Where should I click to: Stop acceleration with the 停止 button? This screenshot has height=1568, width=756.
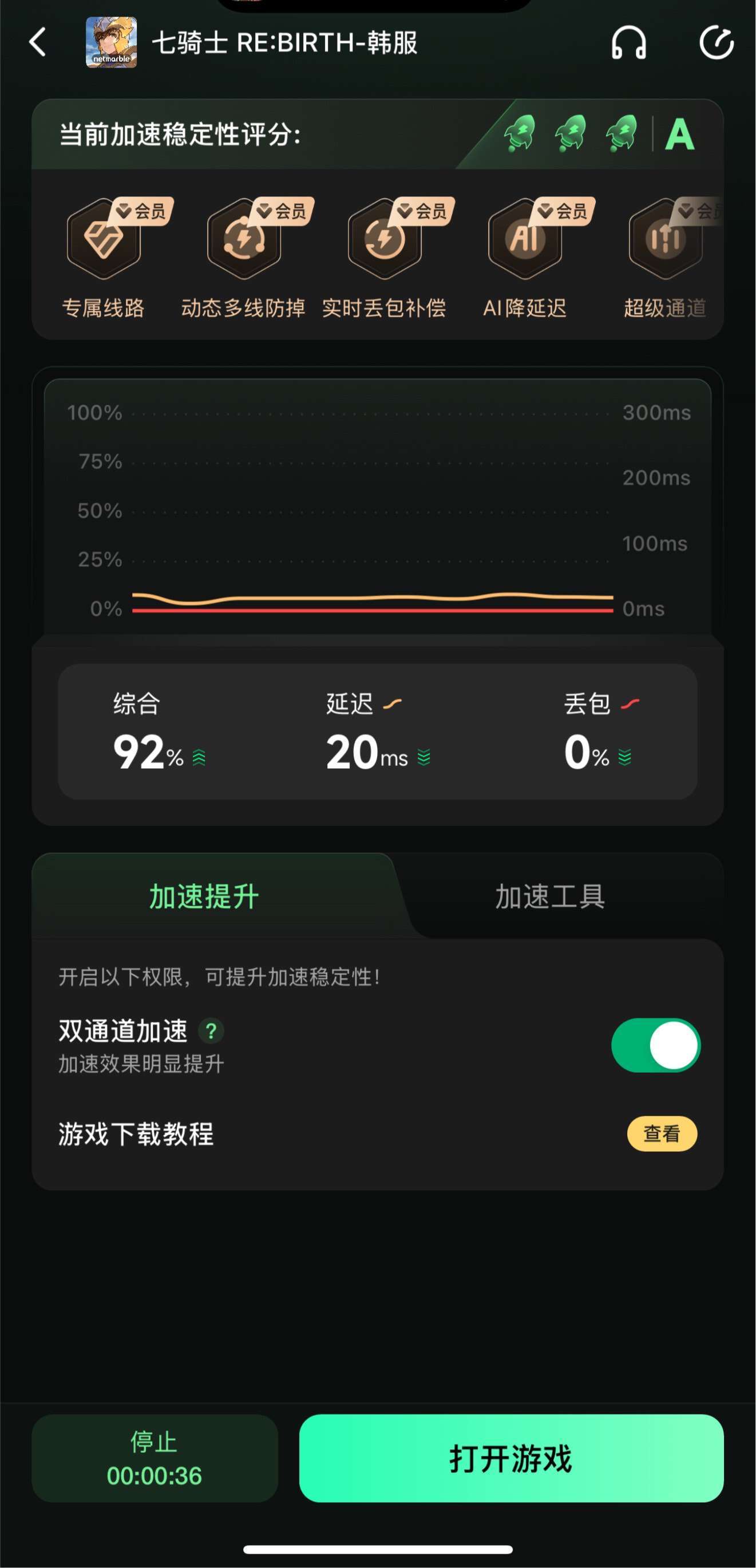[155, 1459]
